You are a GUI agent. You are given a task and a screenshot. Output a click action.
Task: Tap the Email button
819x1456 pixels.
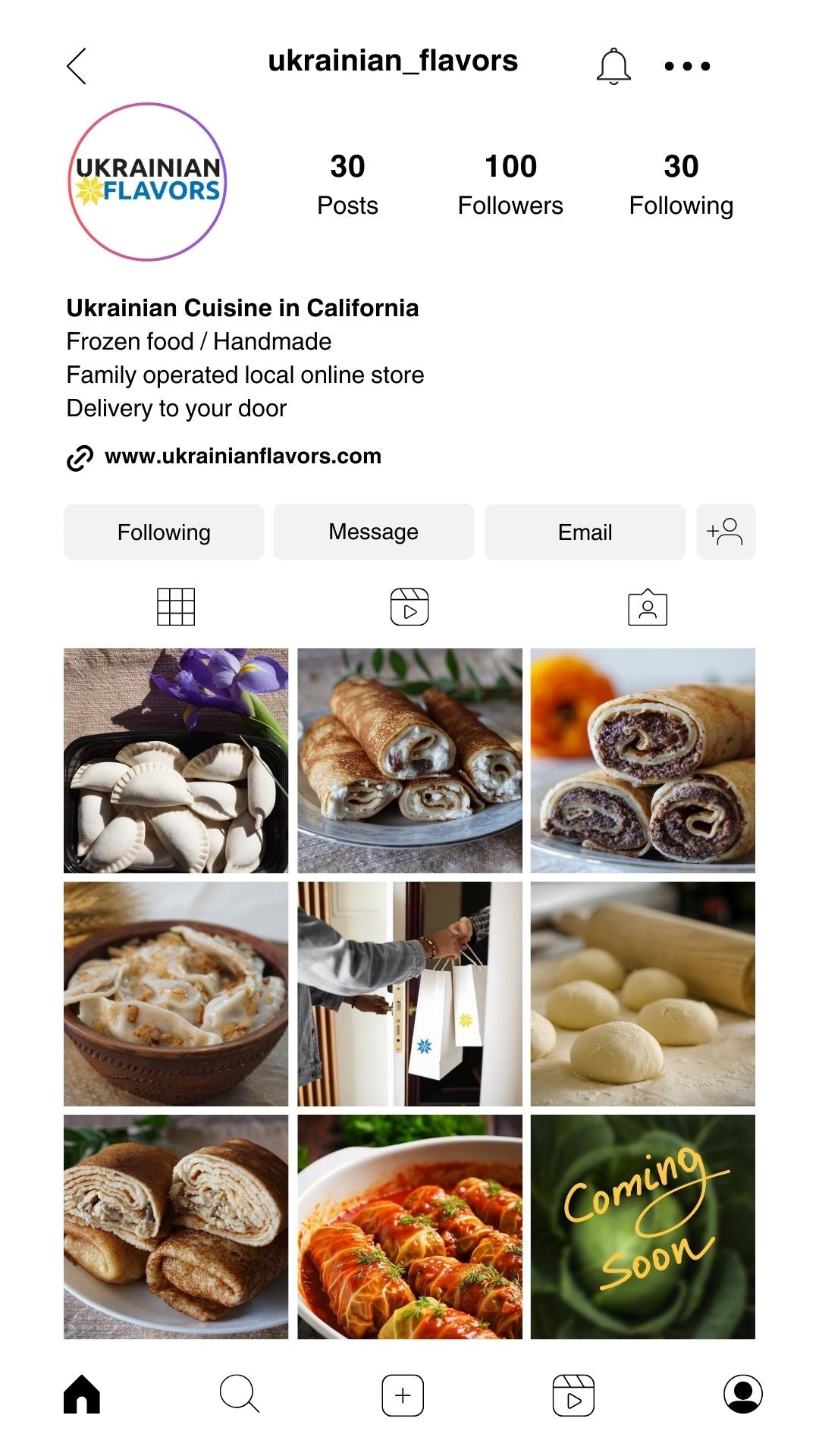(585, 532)
